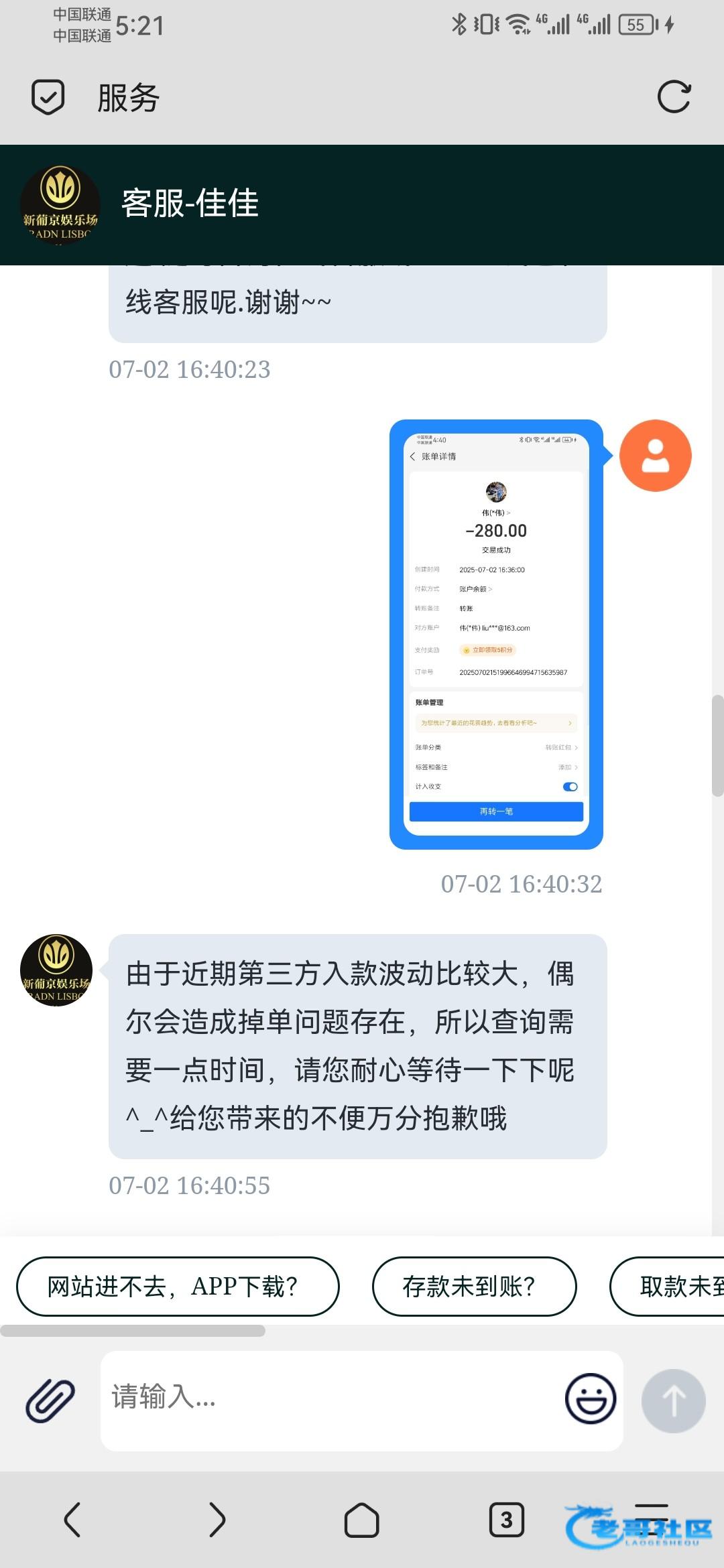Reload the service page

pos(674,97)
